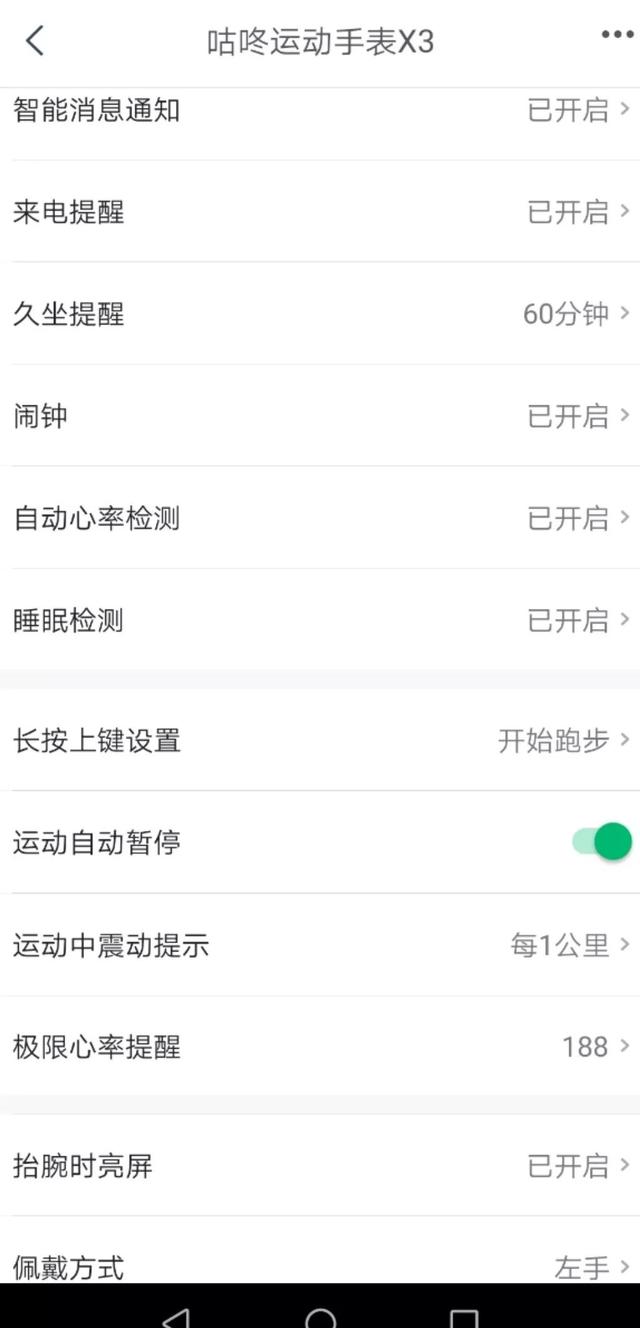This screenshot has height=1328, width=640.
Task: Open 佩戴方式 wearing hand setting
Action: coord(320,1251)
